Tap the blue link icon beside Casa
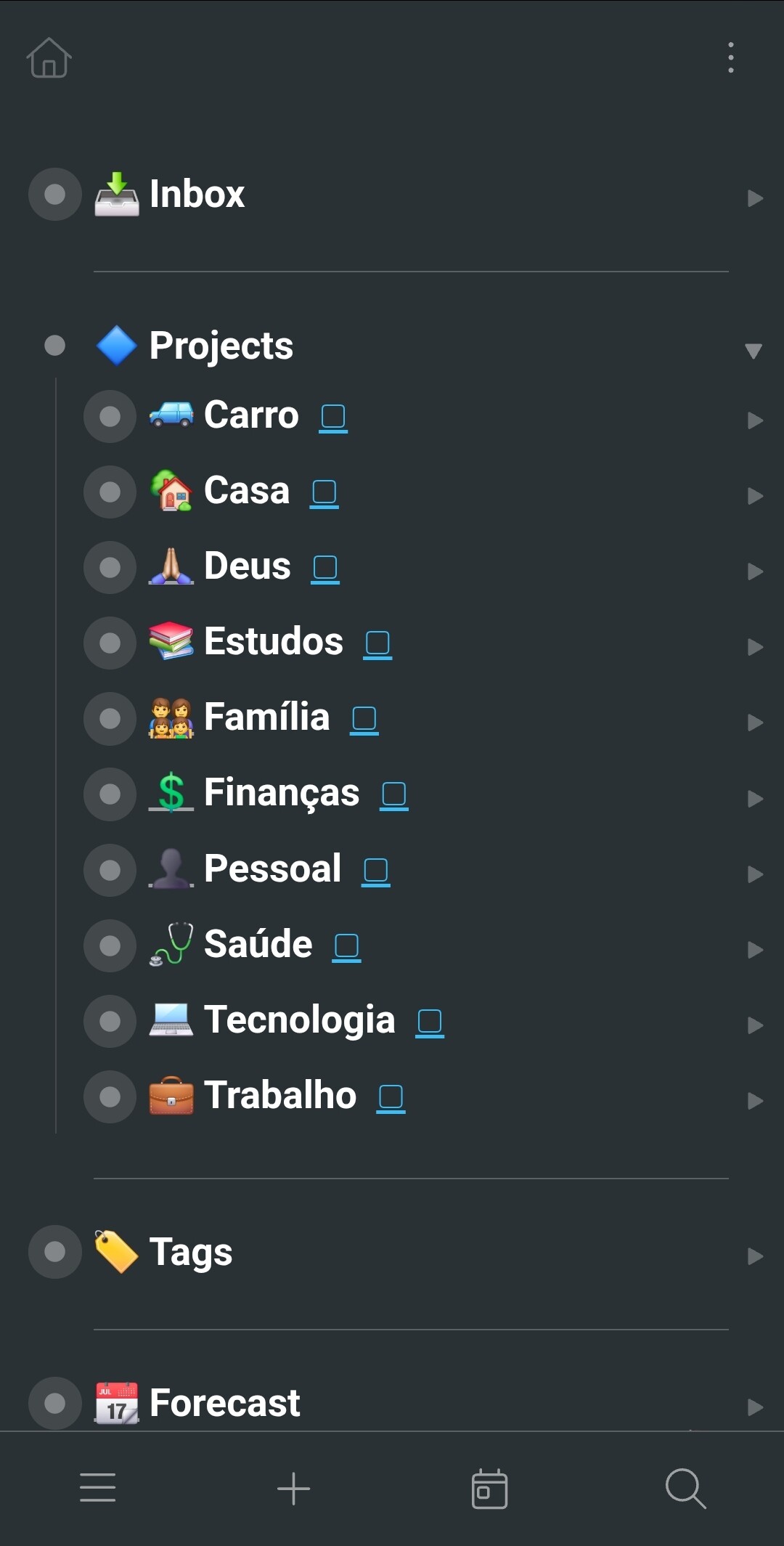This screenshot has width=784, height=1546. coord(324,493)
